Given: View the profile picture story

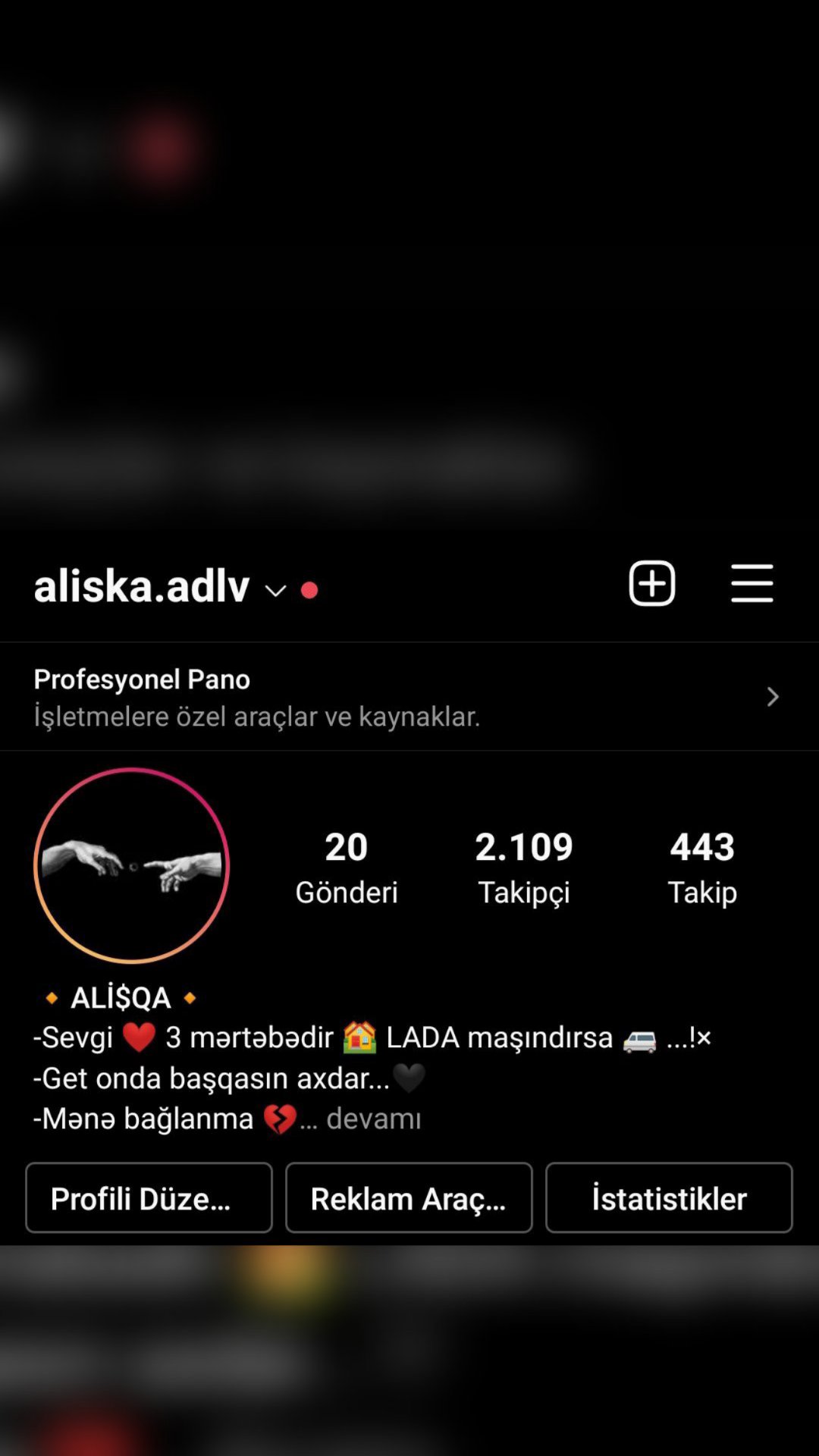Looking at the screenshot, I should (131, 865).
